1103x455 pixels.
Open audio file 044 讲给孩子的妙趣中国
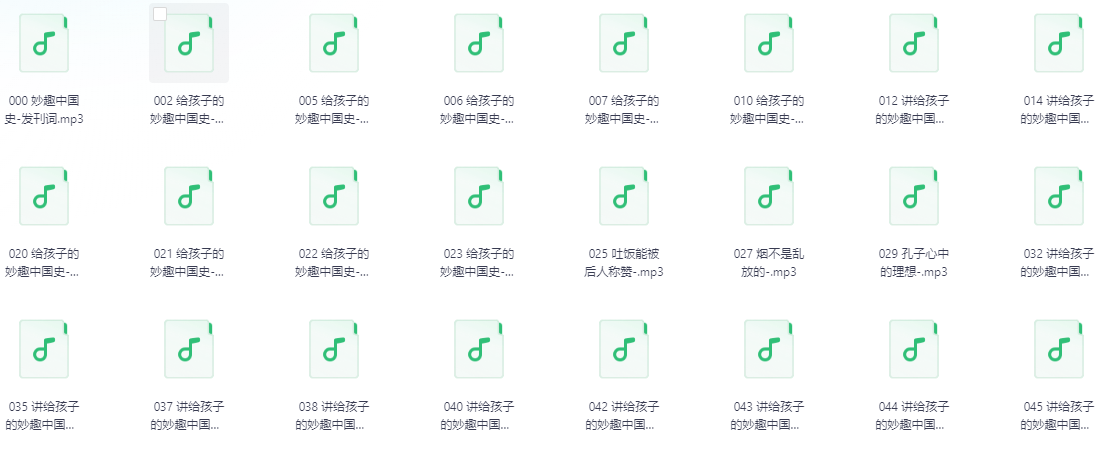point(914,349)
